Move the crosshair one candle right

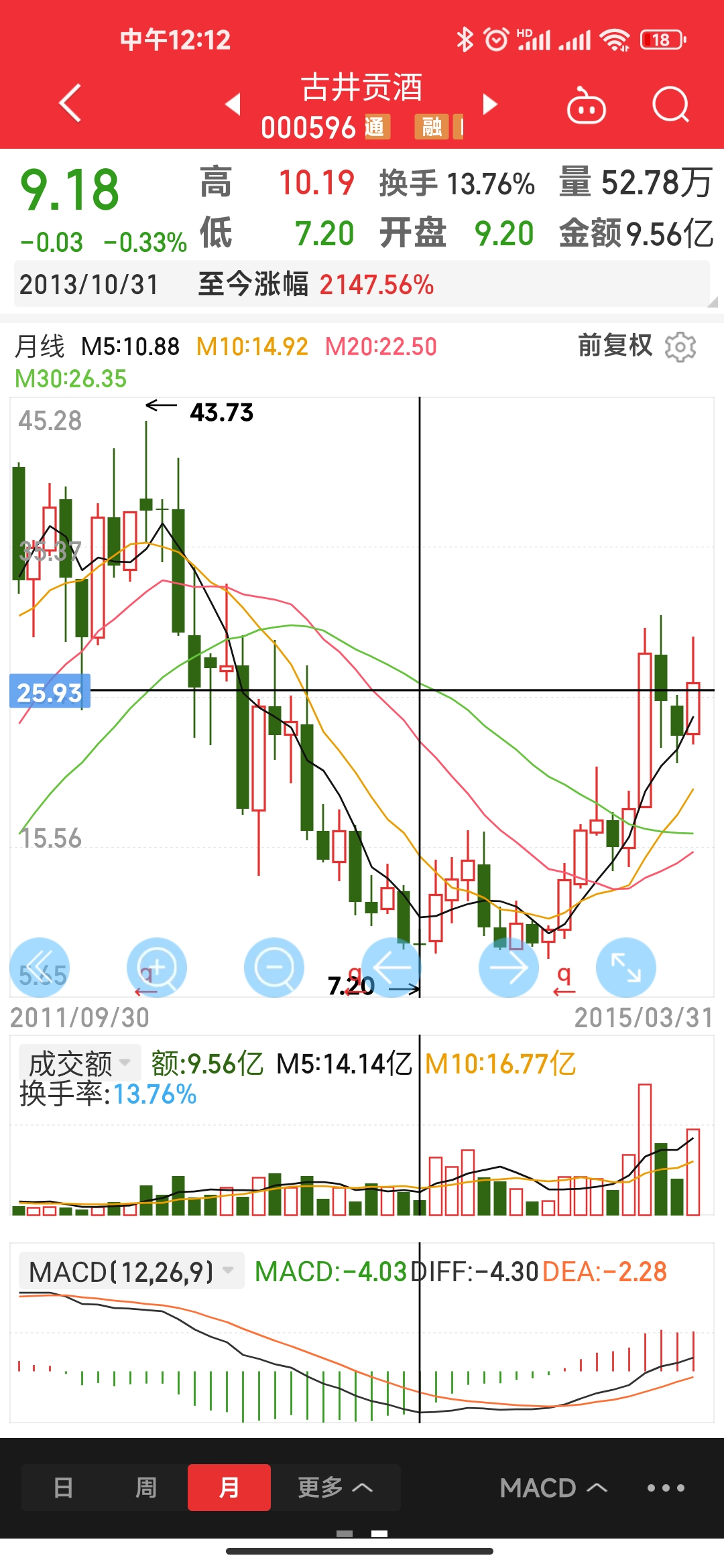coord(509,968)
